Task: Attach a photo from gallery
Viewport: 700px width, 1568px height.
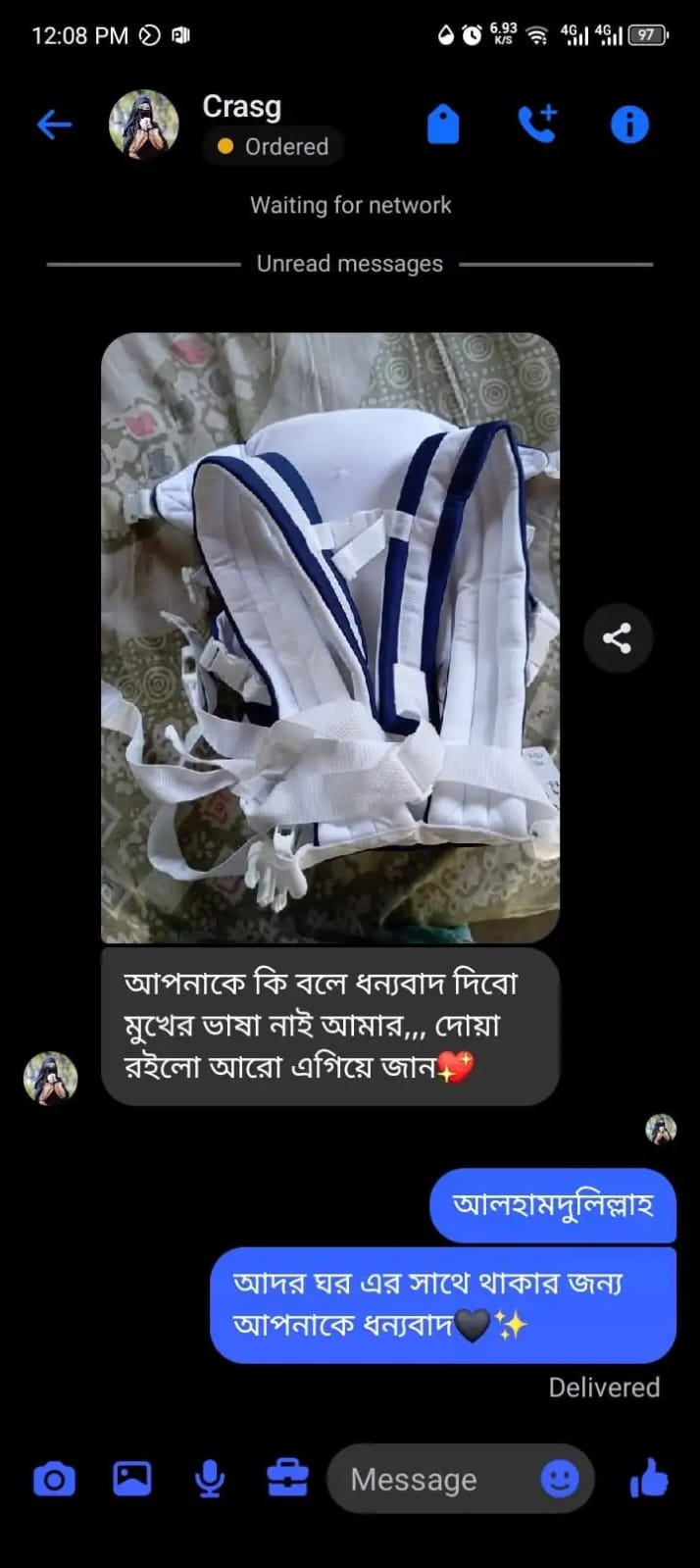Action: [132, 1478]
